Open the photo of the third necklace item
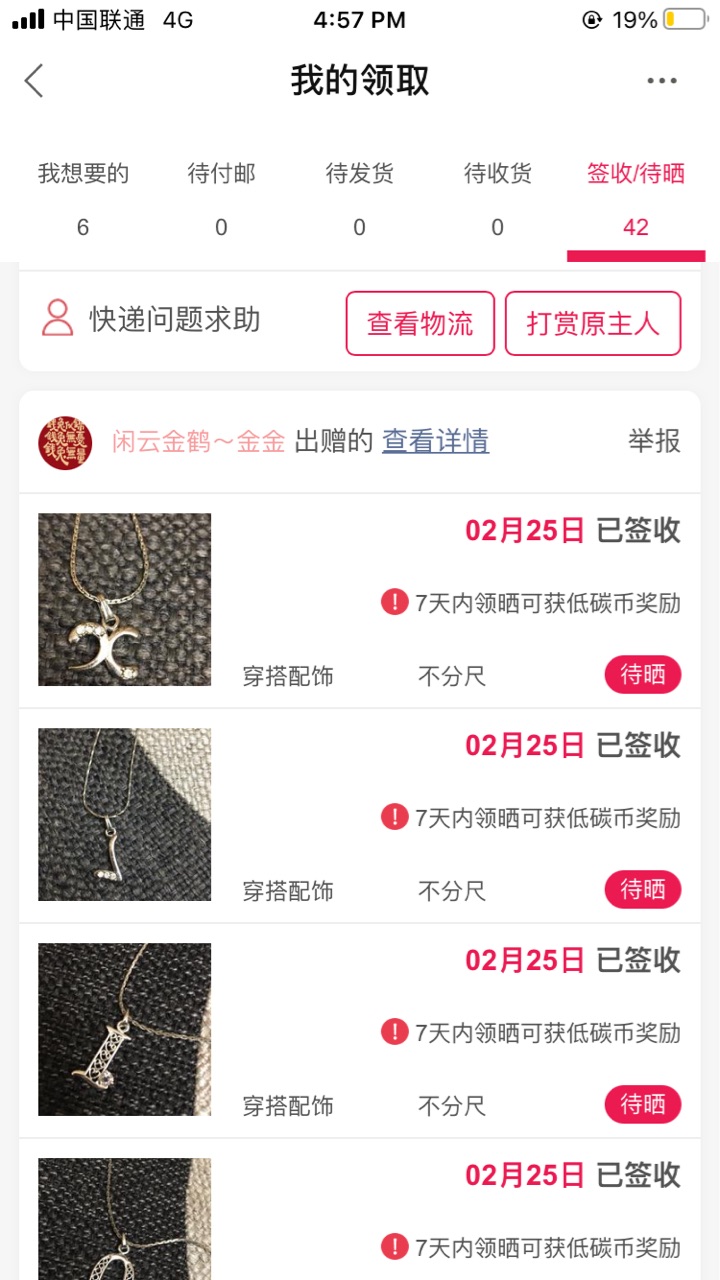This screenshot has height=1280, width=720. click(x=125, y=1030)
